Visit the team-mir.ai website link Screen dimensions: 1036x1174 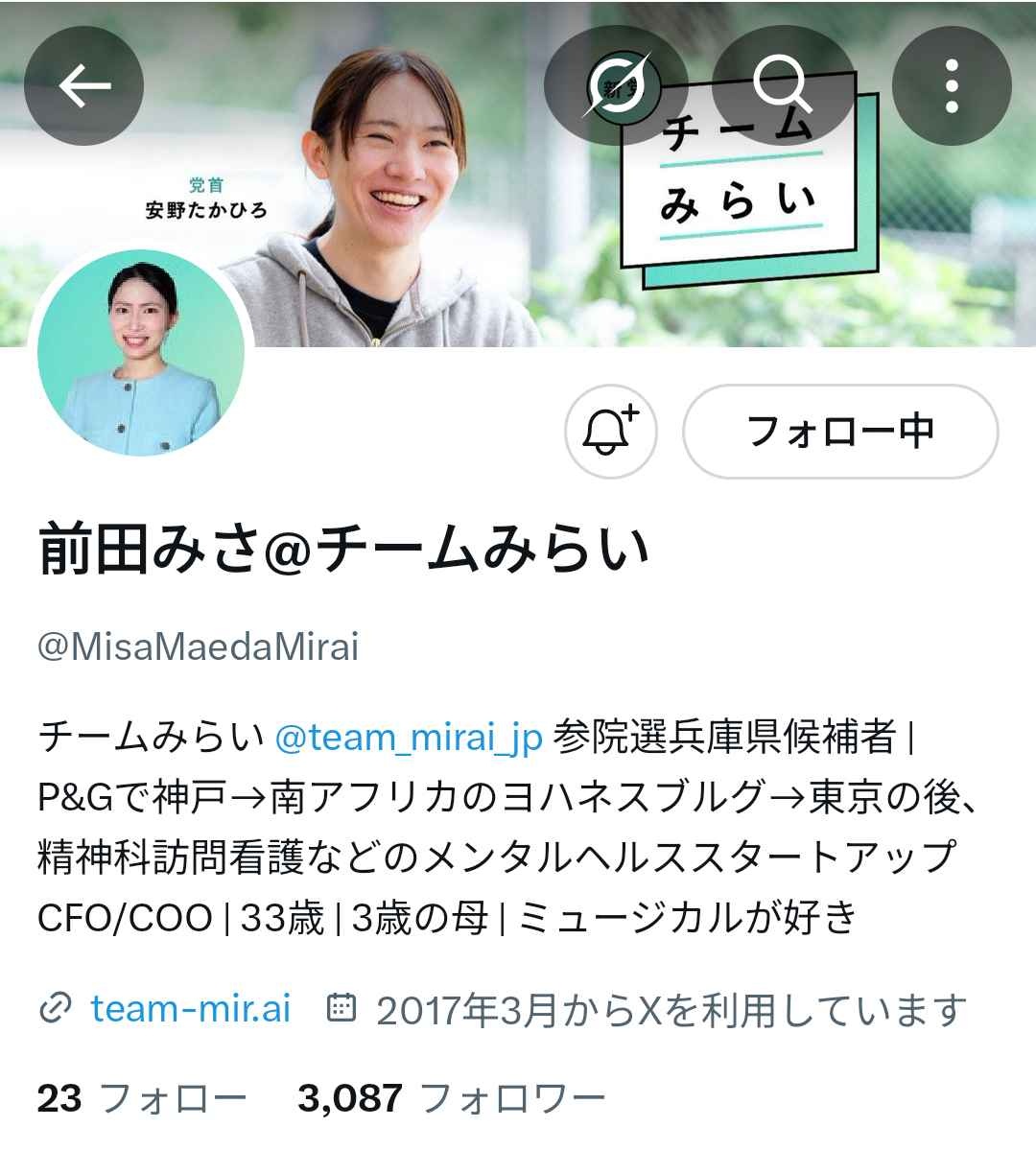[x=190, y=1009]
